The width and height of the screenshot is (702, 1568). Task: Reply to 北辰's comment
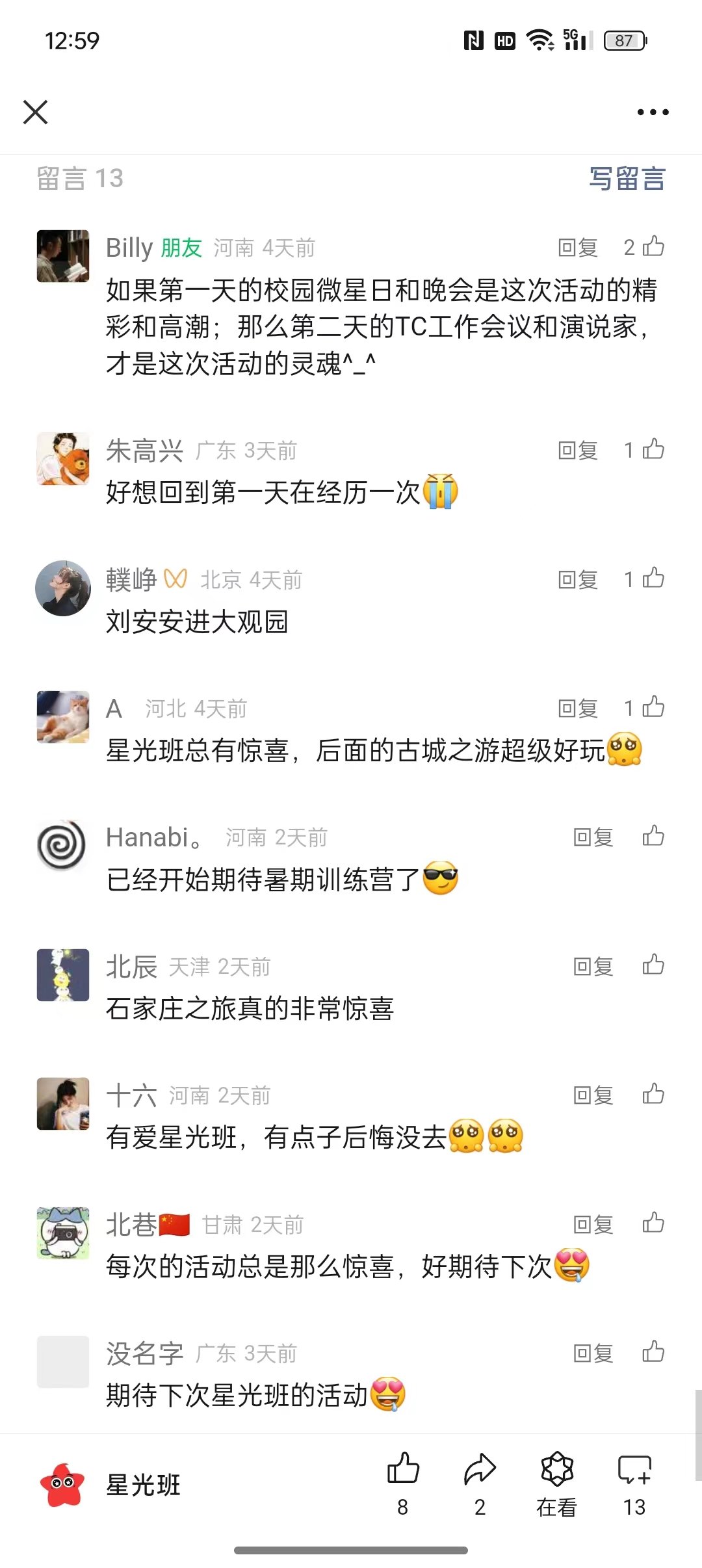593,967
